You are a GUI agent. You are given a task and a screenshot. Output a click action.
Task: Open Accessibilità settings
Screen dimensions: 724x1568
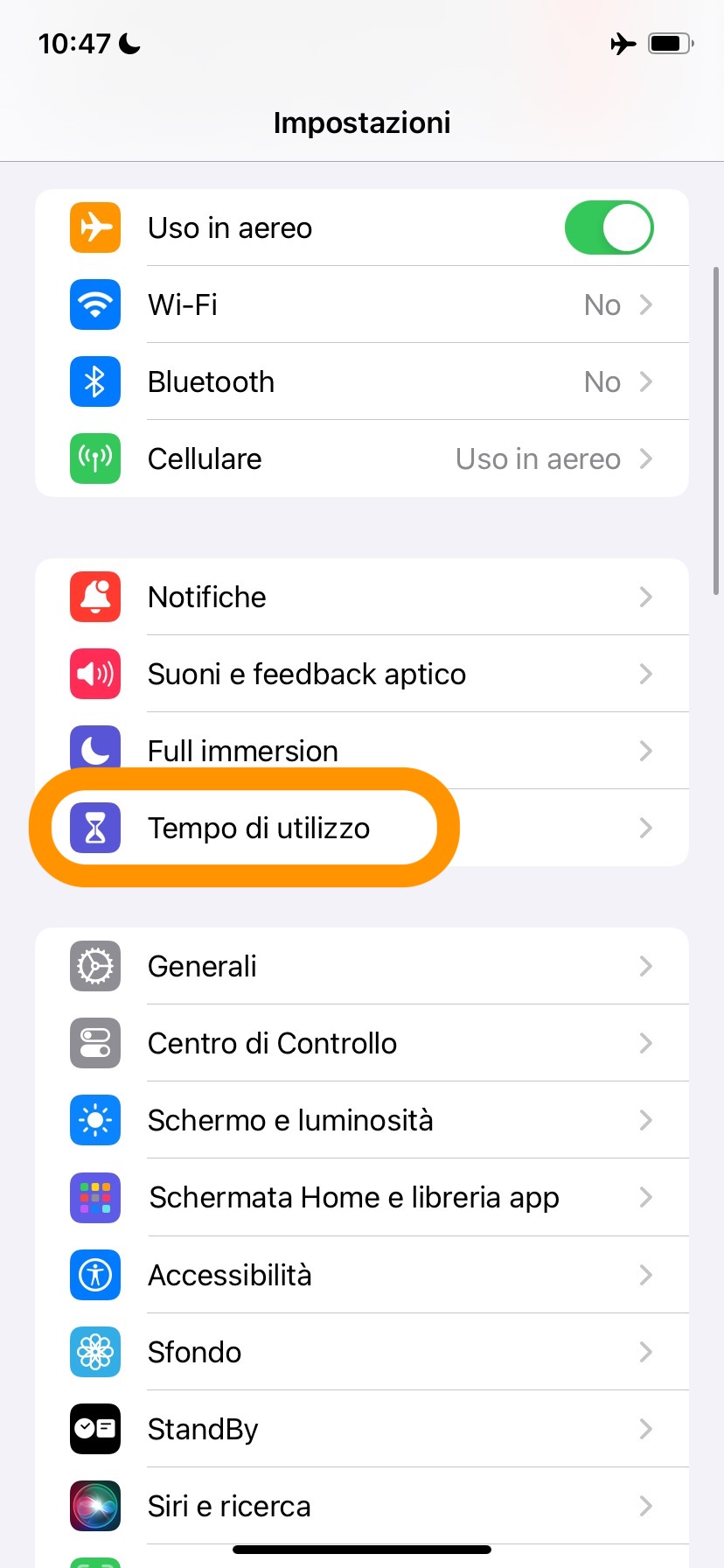(x=362, y=1275)
